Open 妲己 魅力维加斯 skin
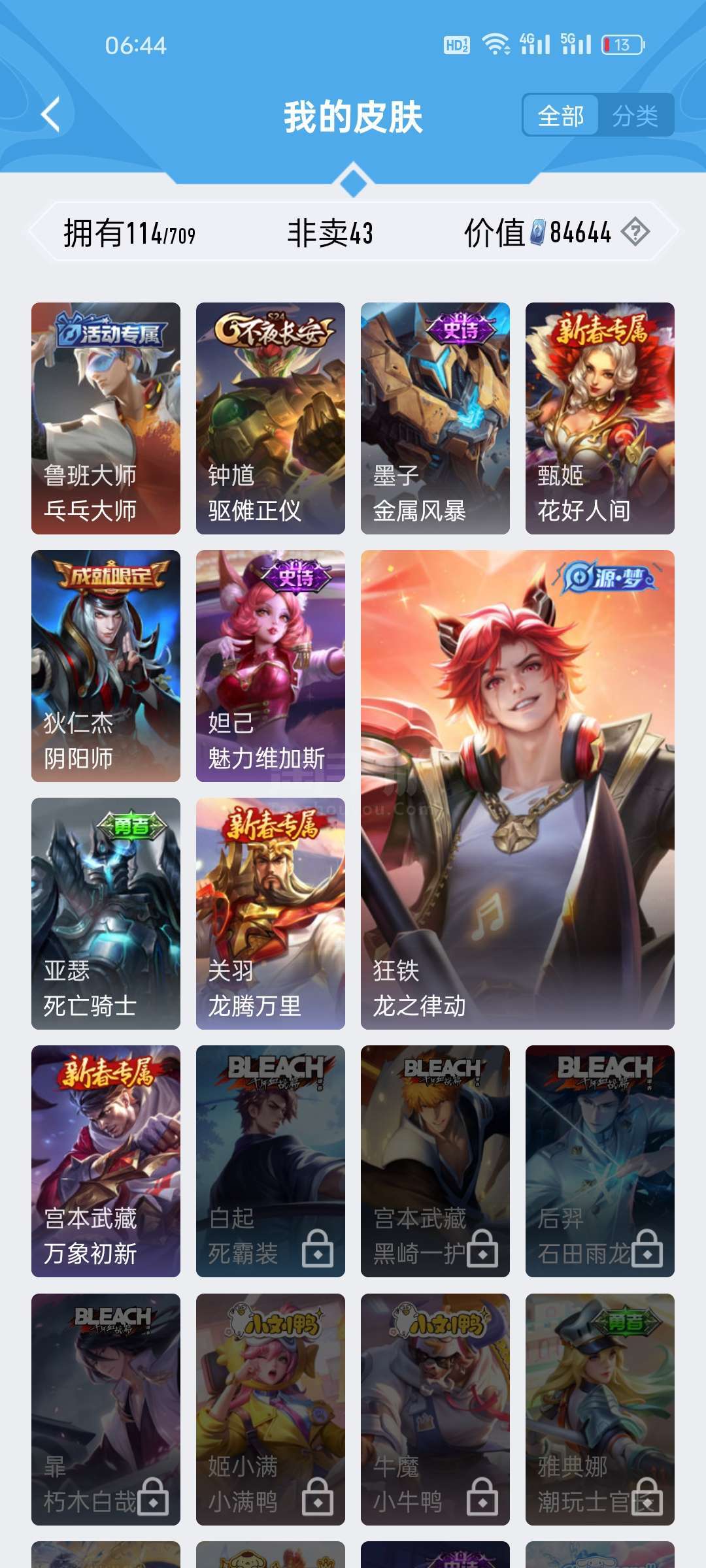This screenshot has width=706, height=1568. click(x=271, y=666)
